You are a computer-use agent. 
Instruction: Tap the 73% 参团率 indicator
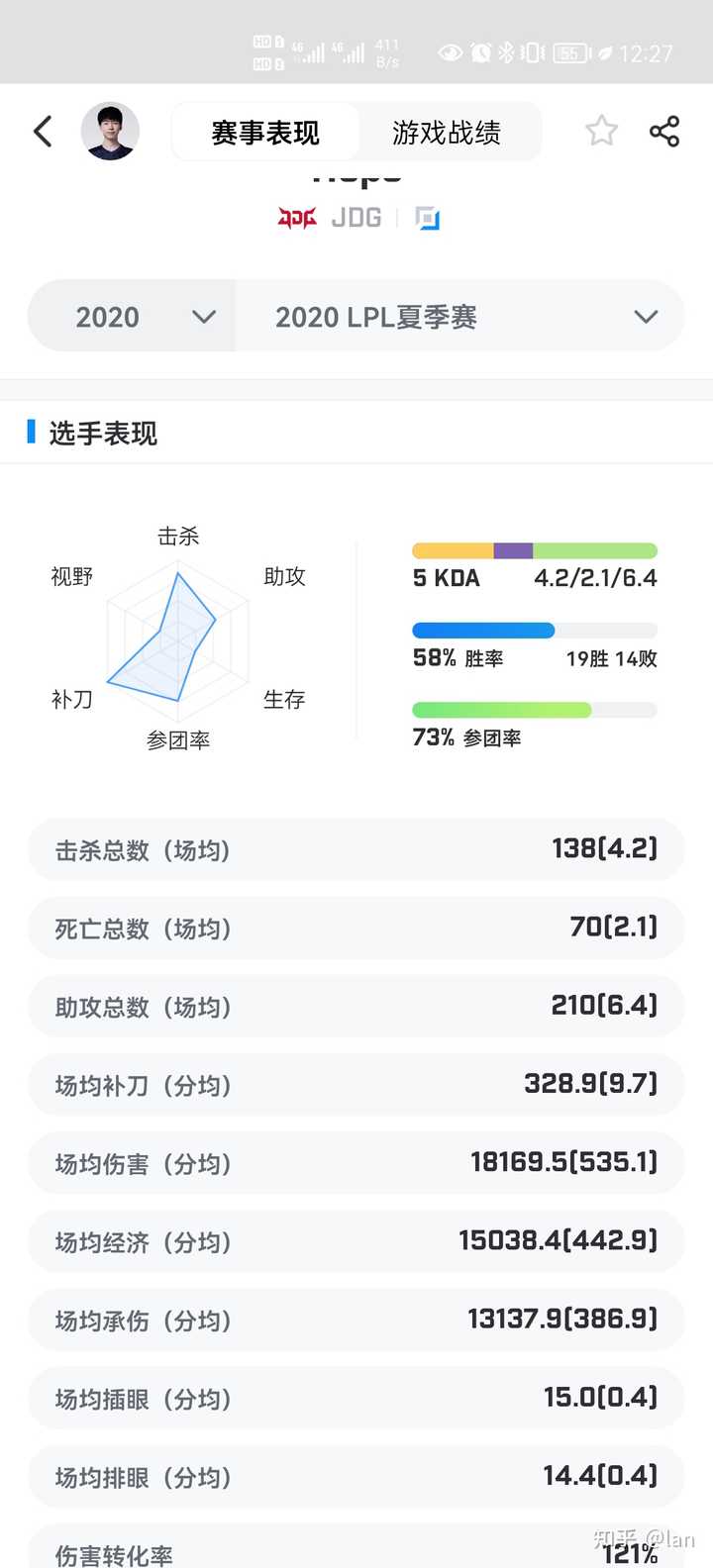[534, 709]
